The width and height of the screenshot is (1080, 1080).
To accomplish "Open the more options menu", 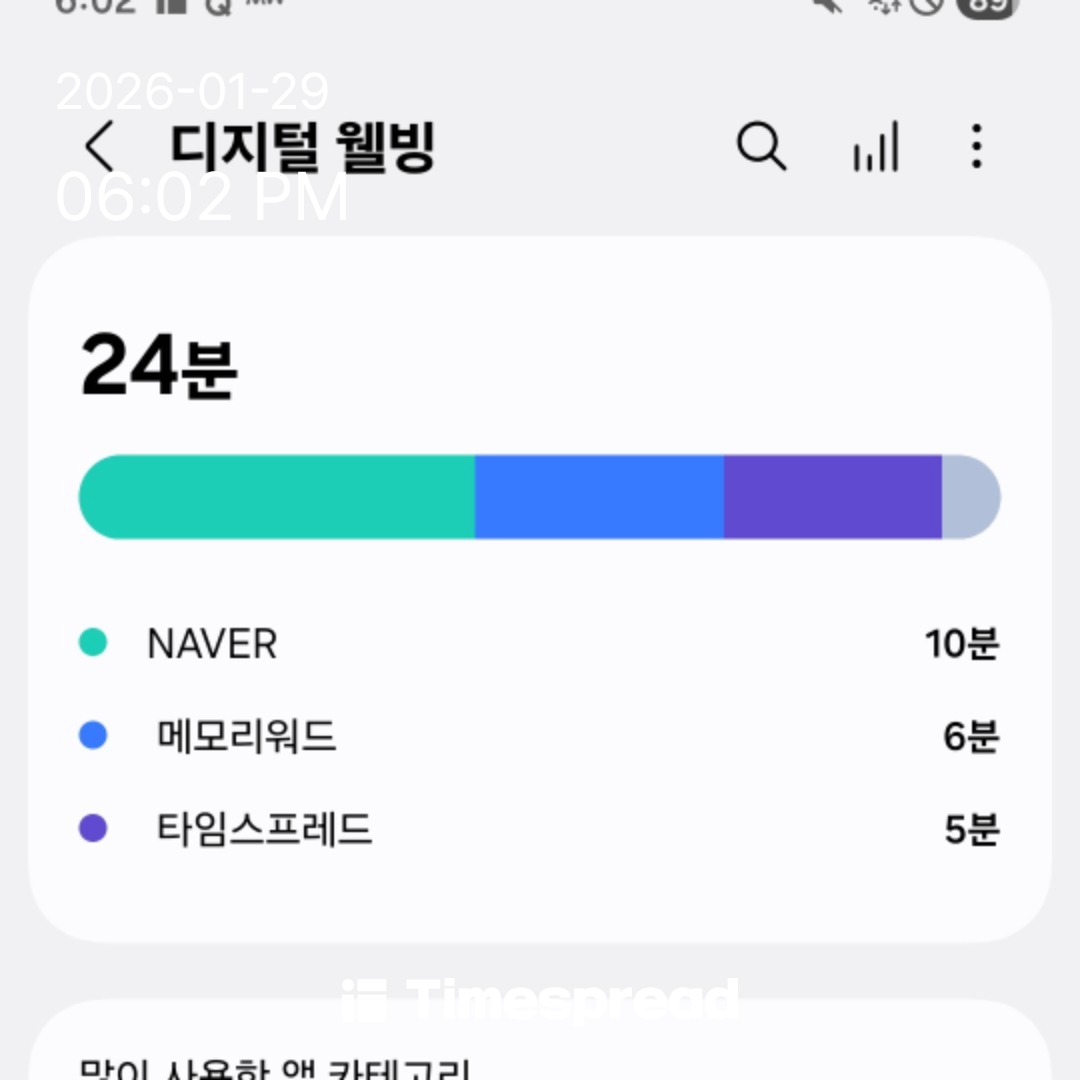I will pos(976,148).
